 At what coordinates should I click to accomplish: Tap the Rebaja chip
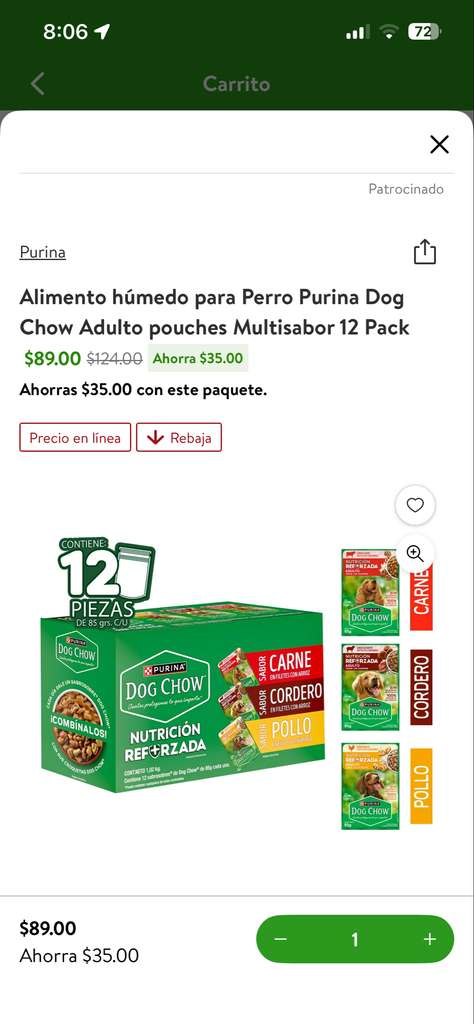tap(179, 438)
